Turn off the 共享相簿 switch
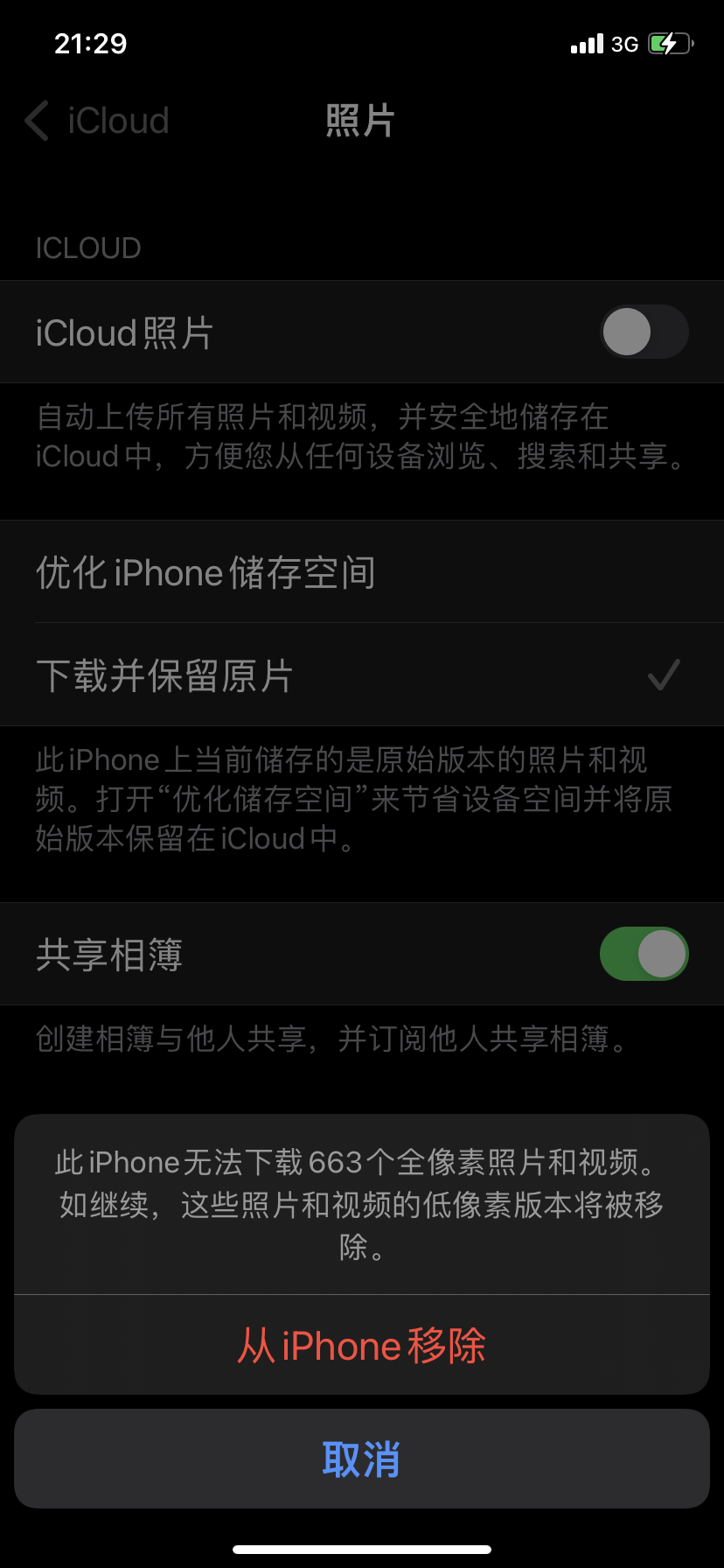This screenshot has height=1568, width=724. [644, 954]
